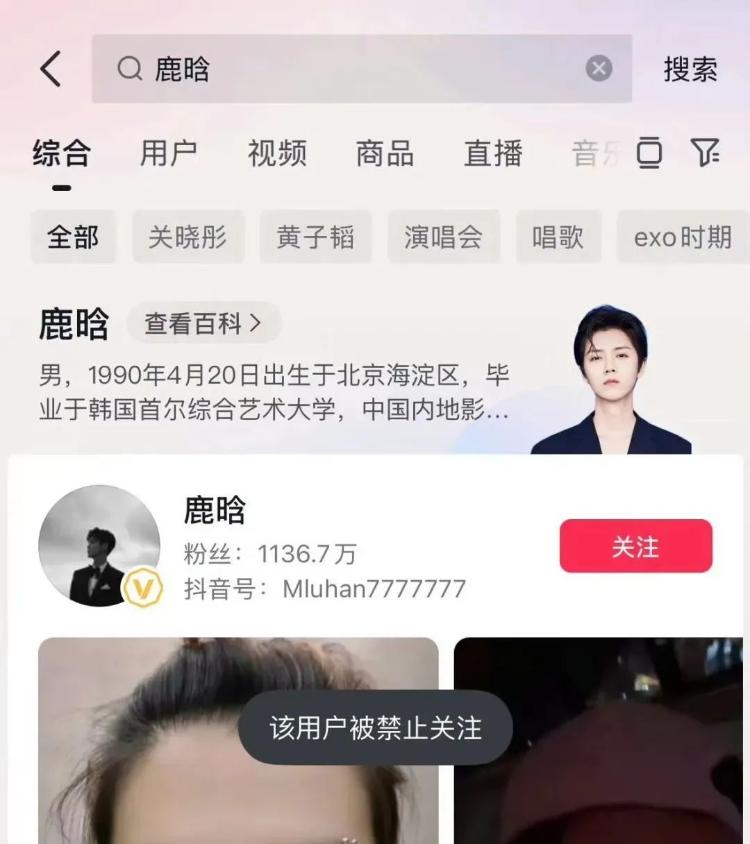Select the 黄子韬 chip
This screenshot has width=750, height=844.
tap(315, 237)
